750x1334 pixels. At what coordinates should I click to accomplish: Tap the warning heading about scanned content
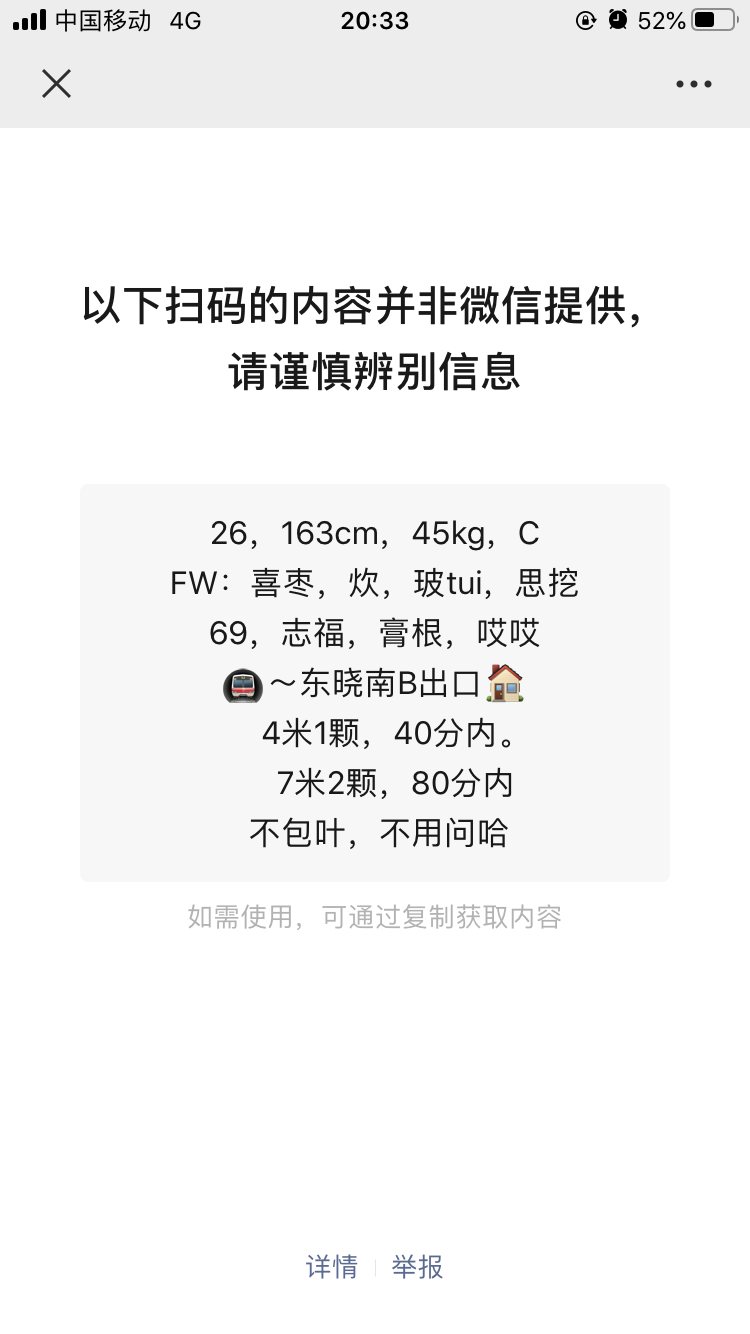point(375,338)
